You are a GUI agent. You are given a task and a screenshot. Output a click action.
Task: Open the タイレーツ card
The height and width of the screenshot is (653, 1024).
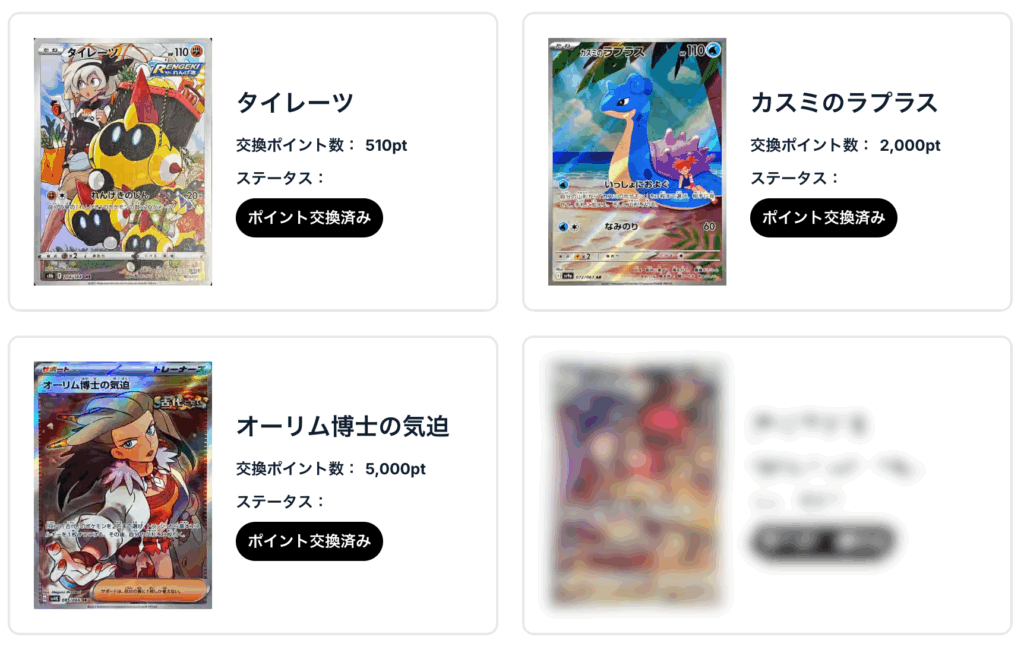[x=122, y=162]
